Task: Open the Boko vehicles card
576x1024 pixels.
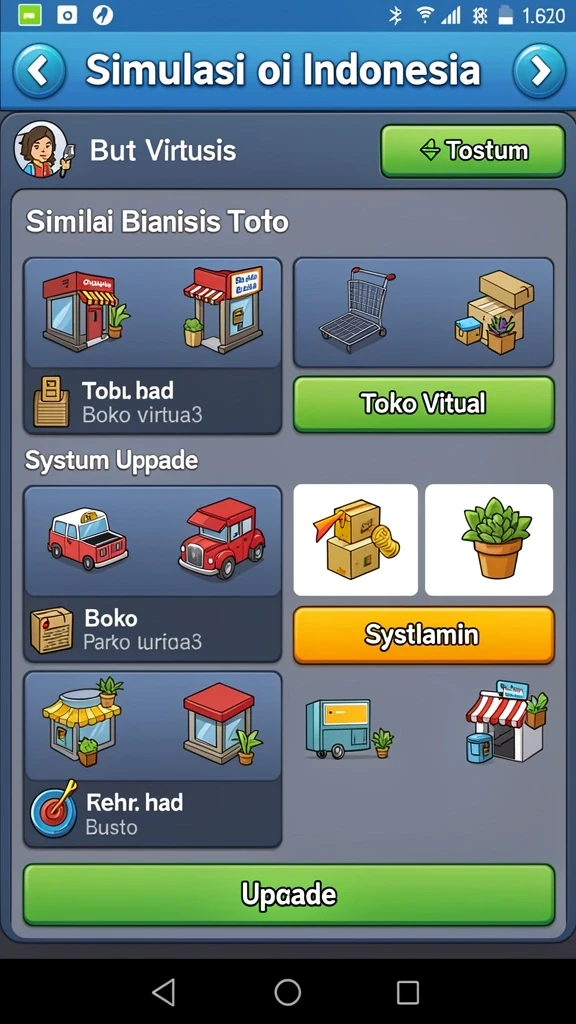Action: tap(153, 573)
